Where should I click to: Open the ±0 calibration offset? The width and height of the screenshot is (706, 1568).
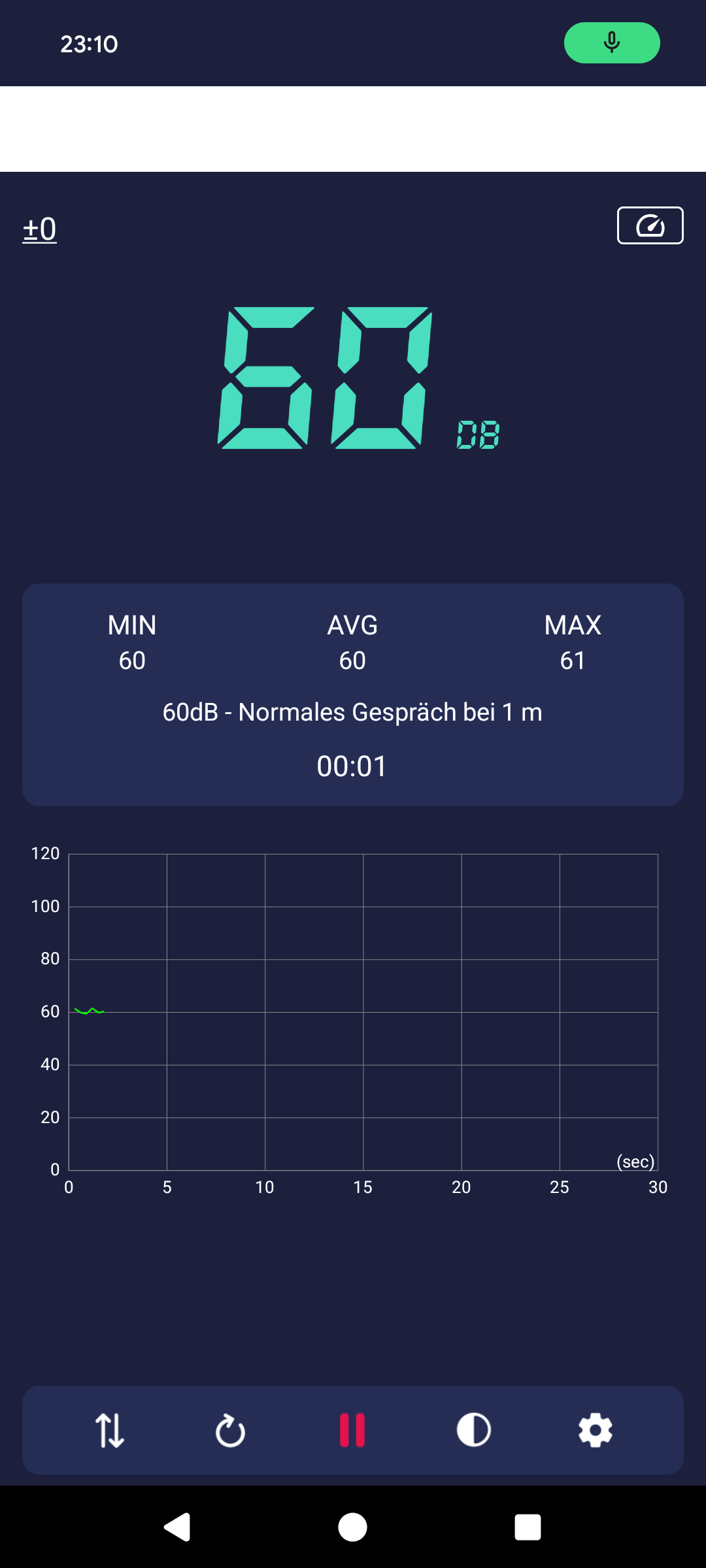pos(40,229)
